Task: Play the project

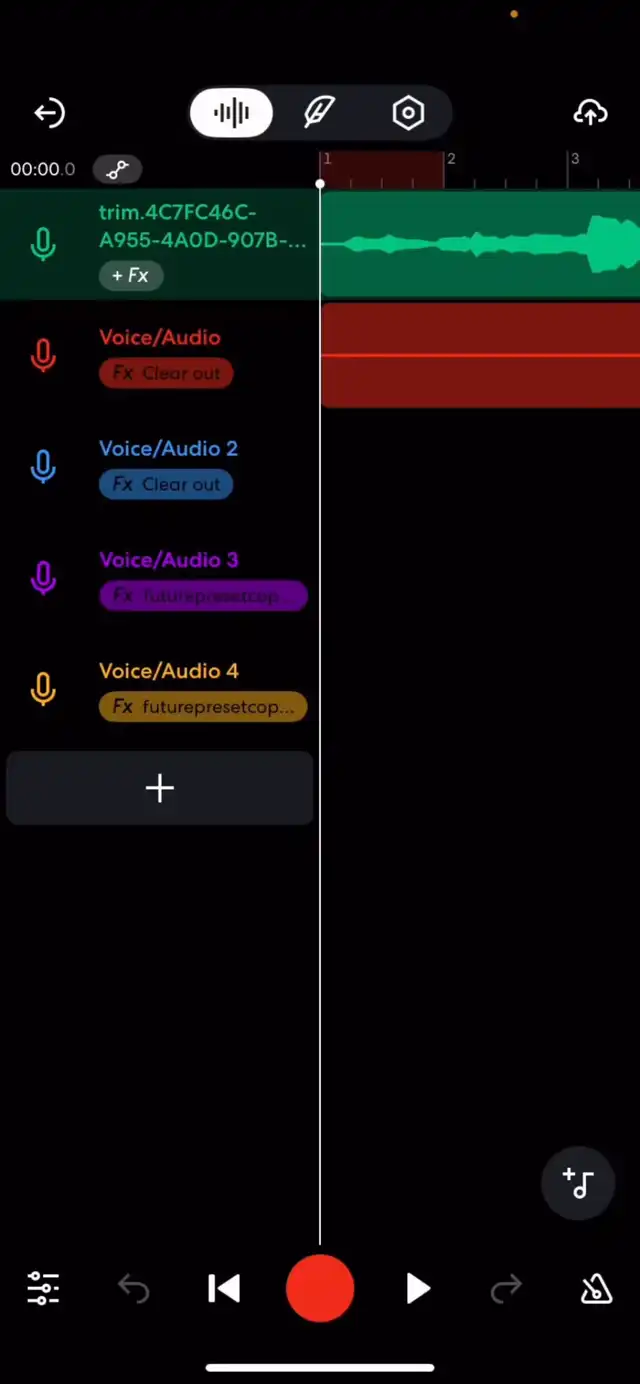Action: (418, 1289)
